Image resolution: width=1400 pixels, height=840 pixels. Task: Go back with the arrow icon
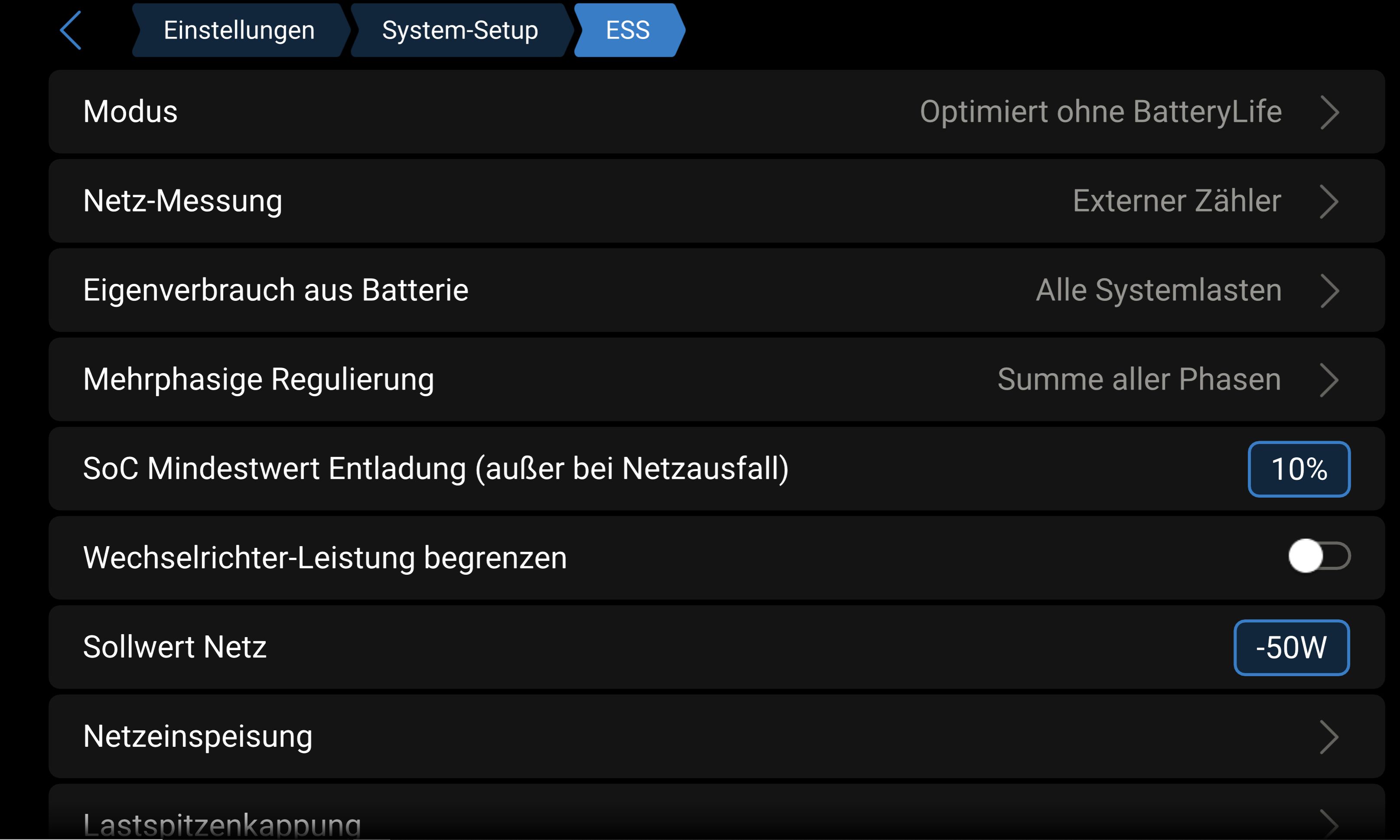pyautogui.click(x=71, y=31)
